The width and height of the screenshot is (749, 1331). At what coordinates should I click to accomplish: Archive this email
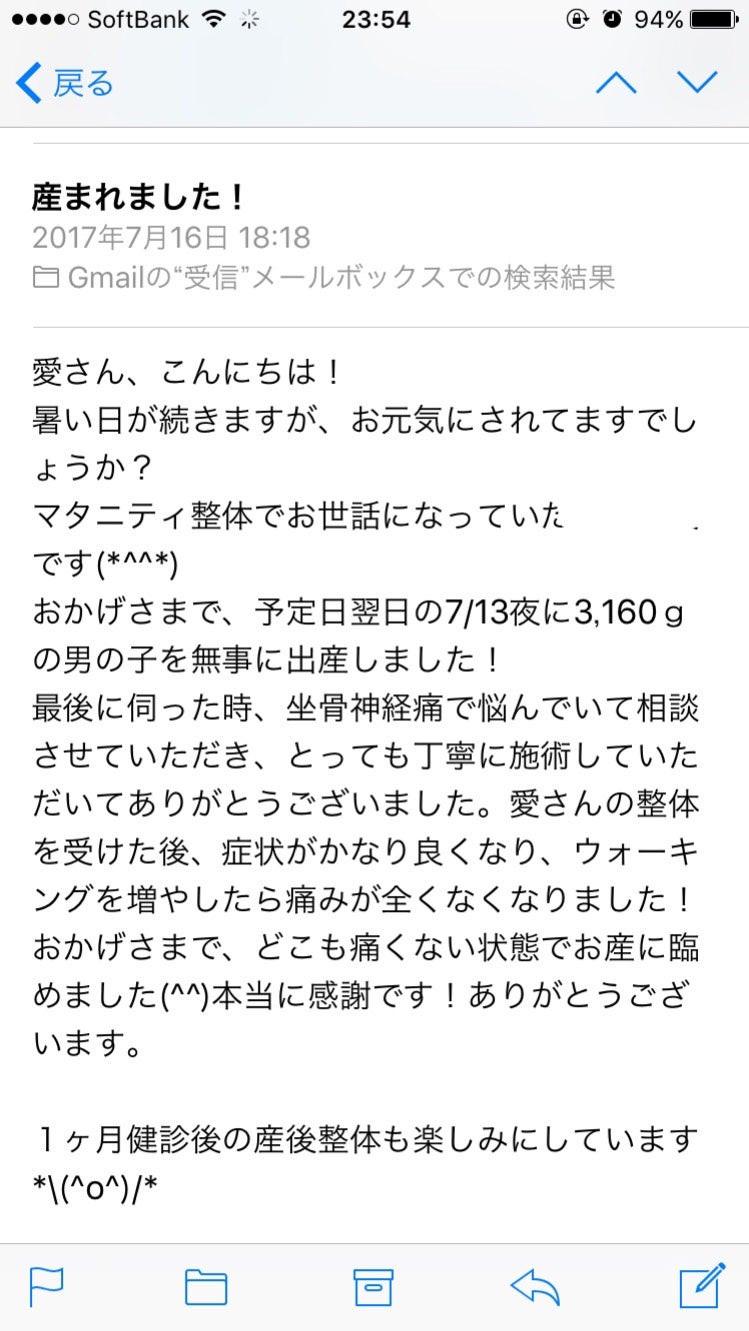point(373,1287)
